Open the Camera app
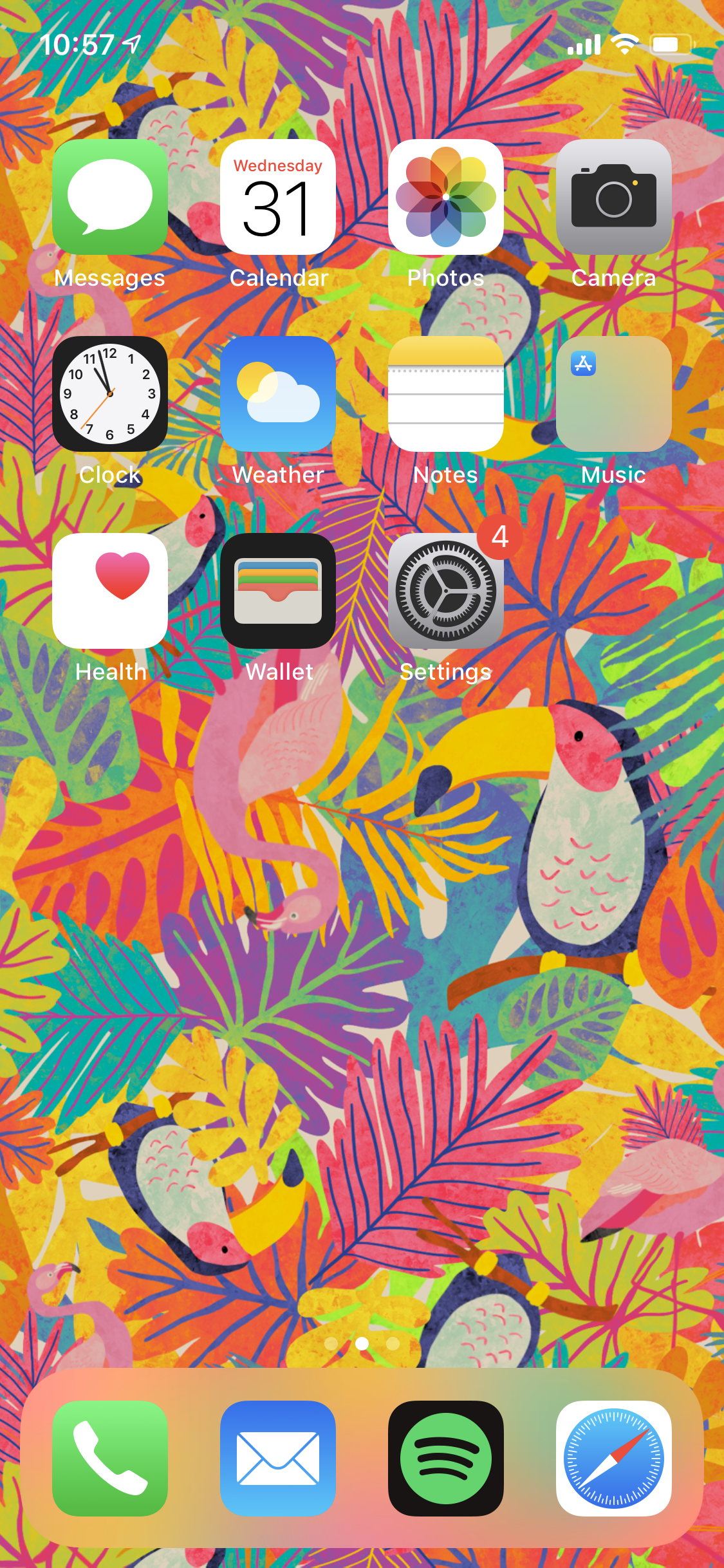 (x=614, y=197)
